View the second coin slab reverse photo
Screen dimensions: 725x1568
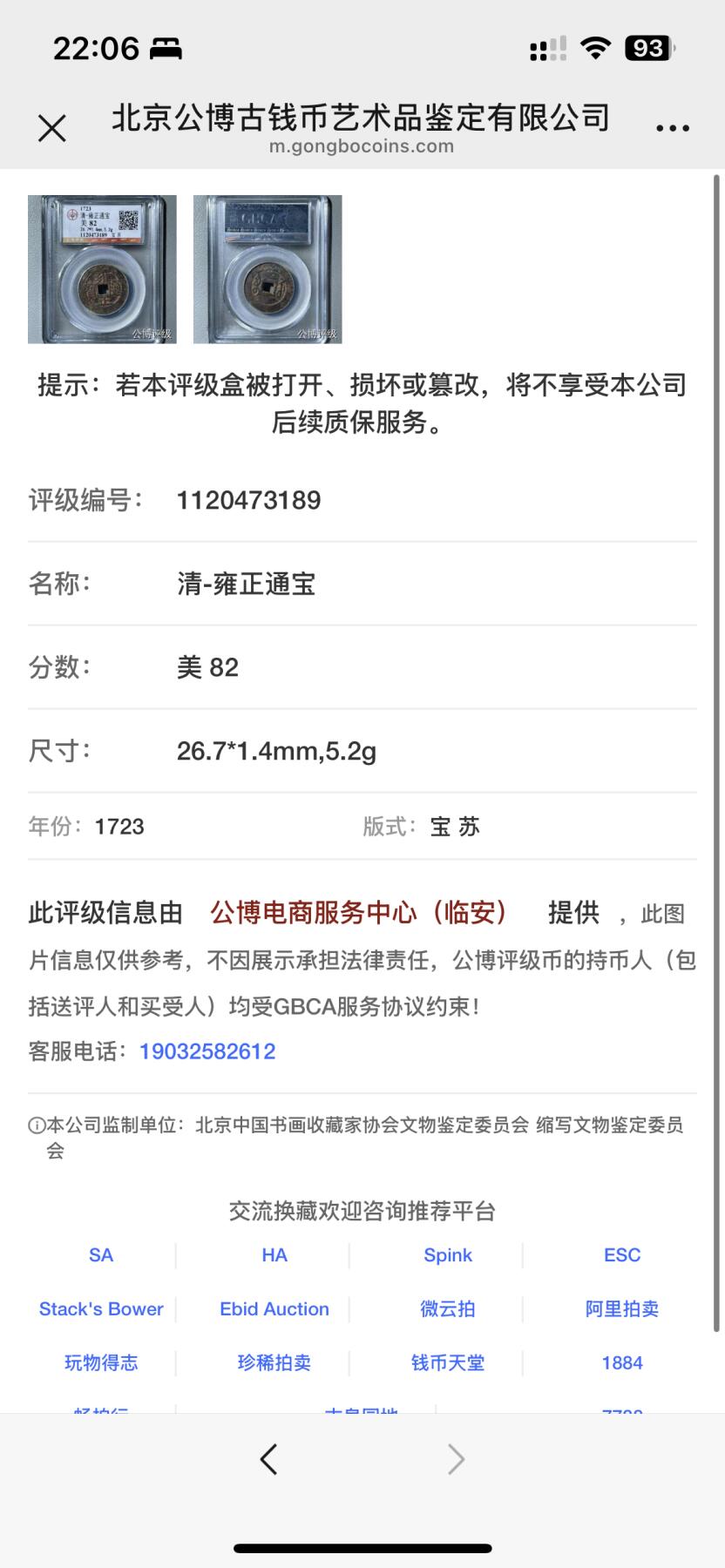tap(267, 268)
